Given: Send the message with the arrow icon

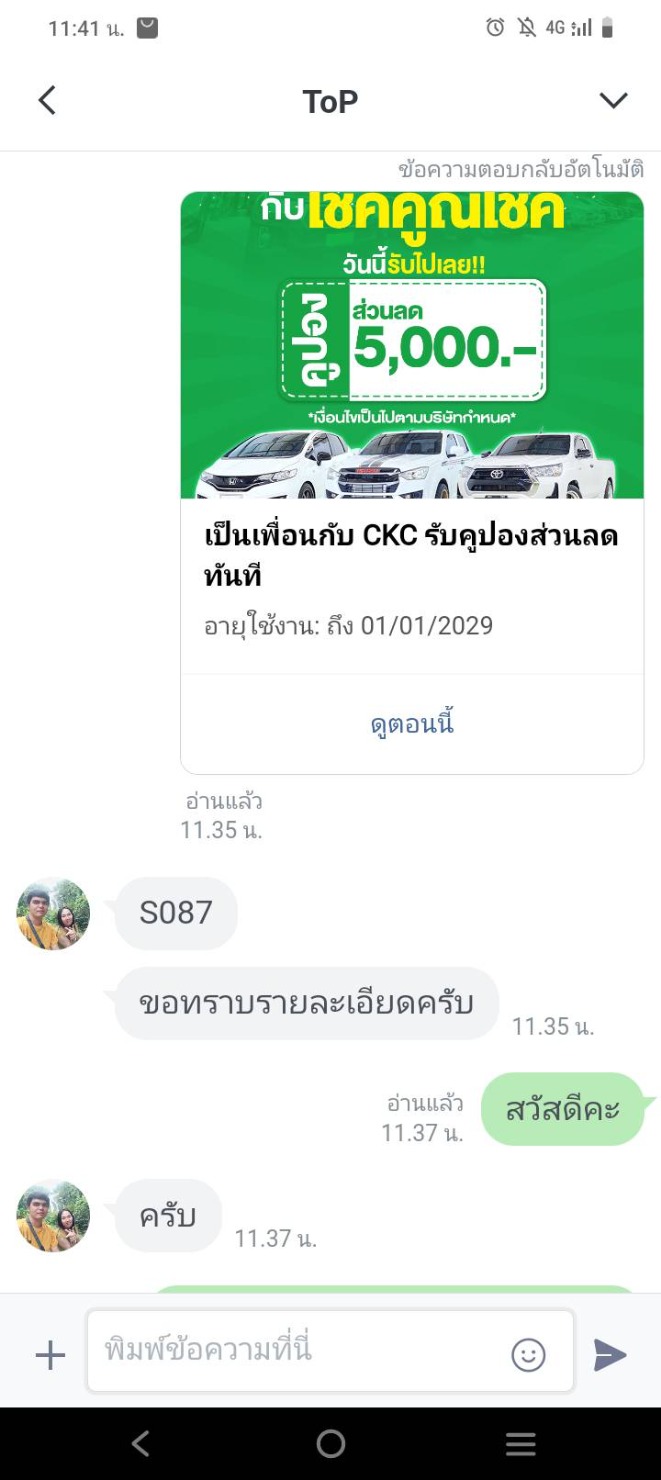Looking at the screenshot, I should pyautogui.click(x=610, y=1355).
